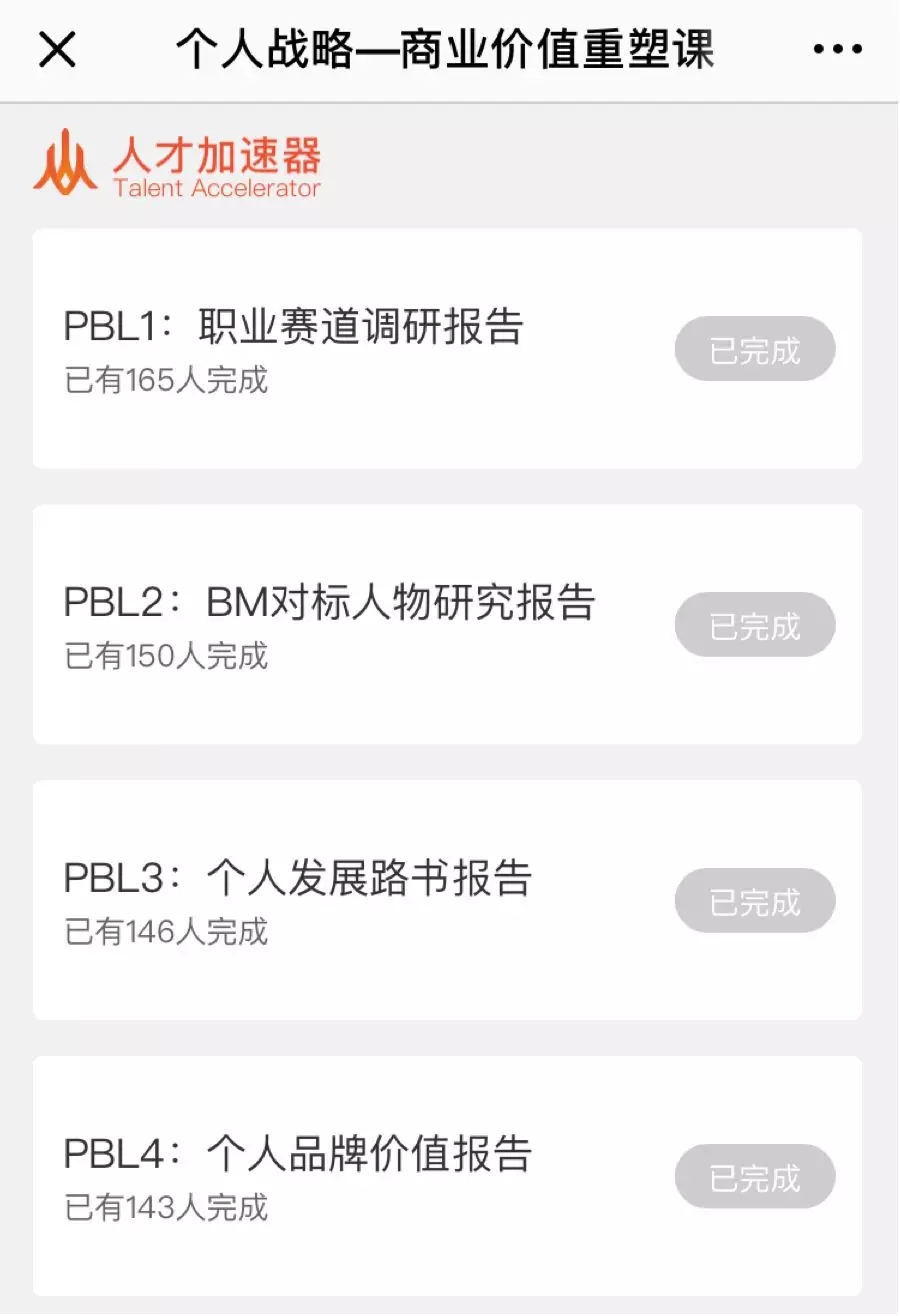Tap 已完成 button for PBL3

(755, 901)
